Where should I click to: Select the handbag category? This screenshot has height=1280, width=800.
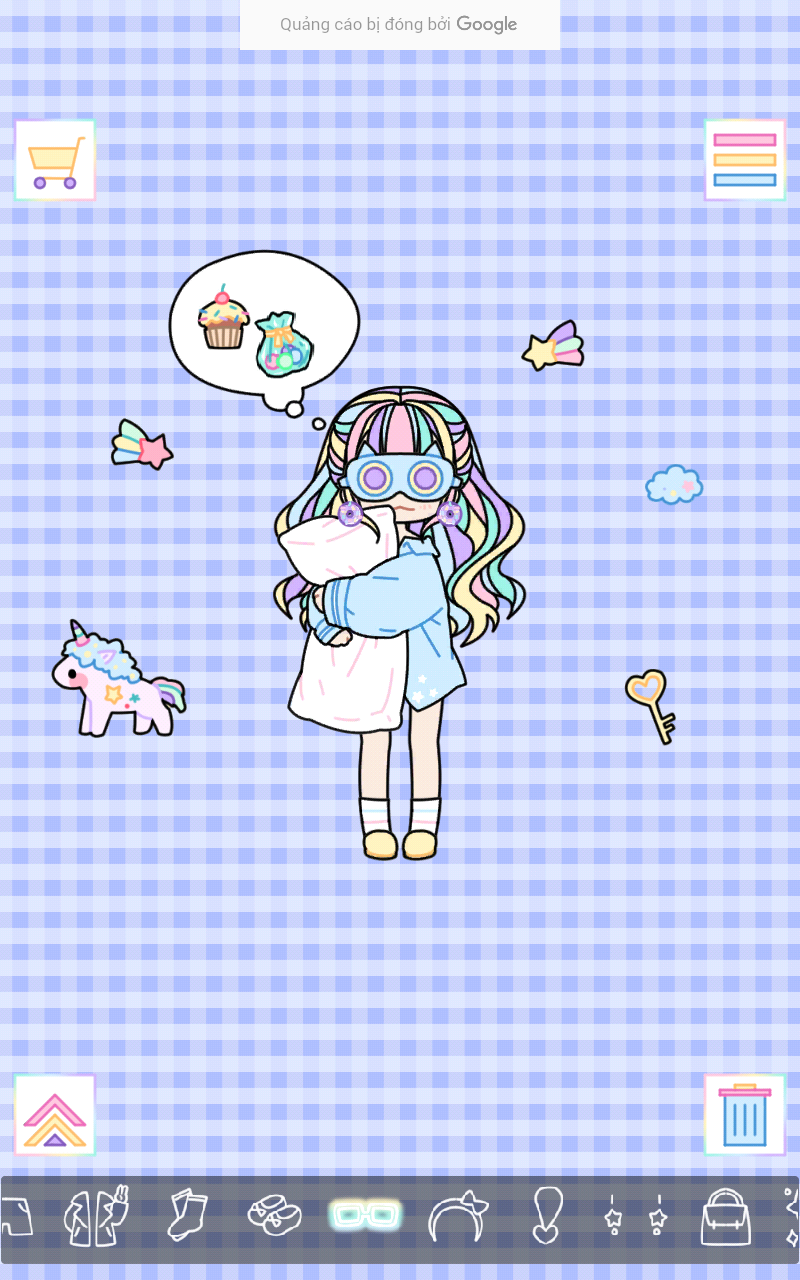[x=725, y=1217]
